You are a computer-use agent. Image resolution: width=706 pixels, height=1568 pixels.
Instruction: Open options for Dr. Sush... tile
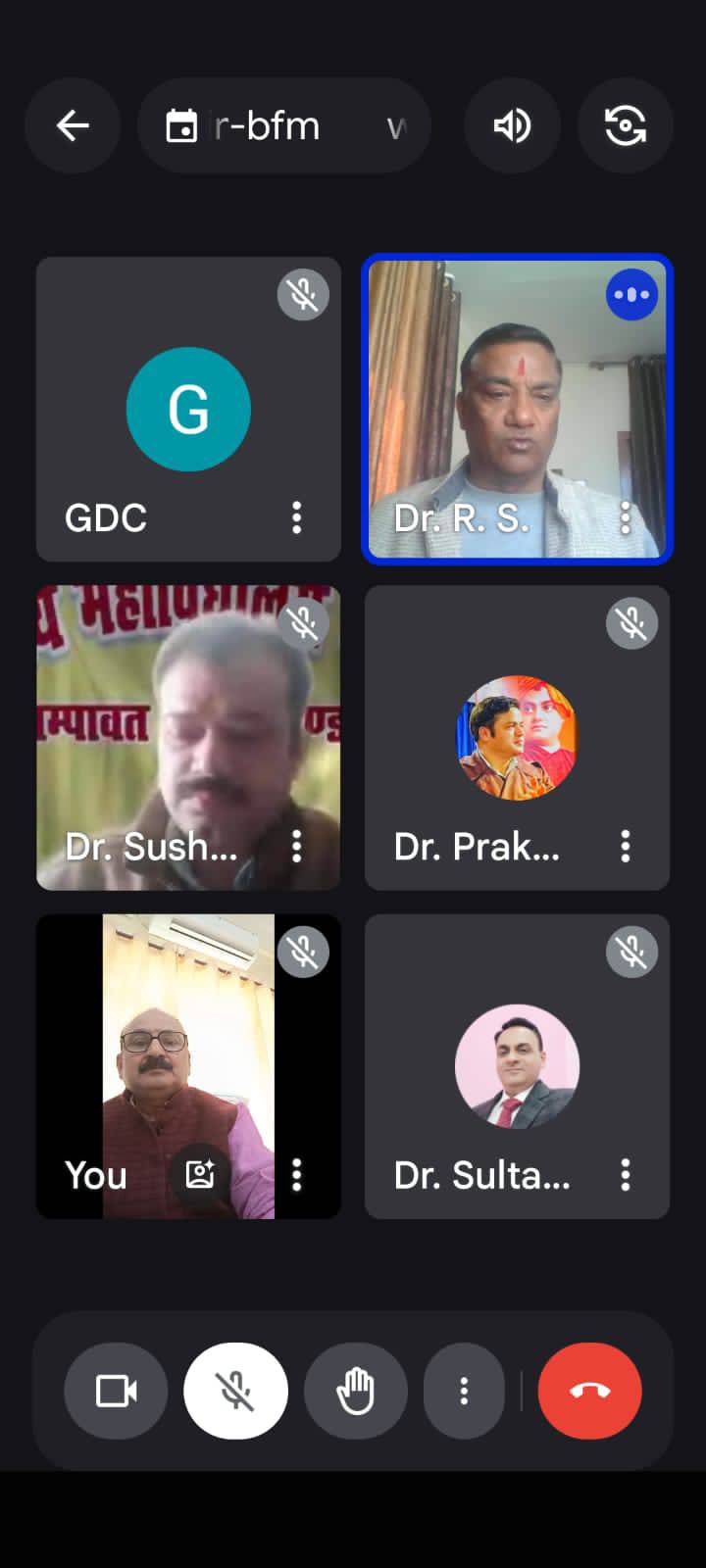click(x=296, y=846)
